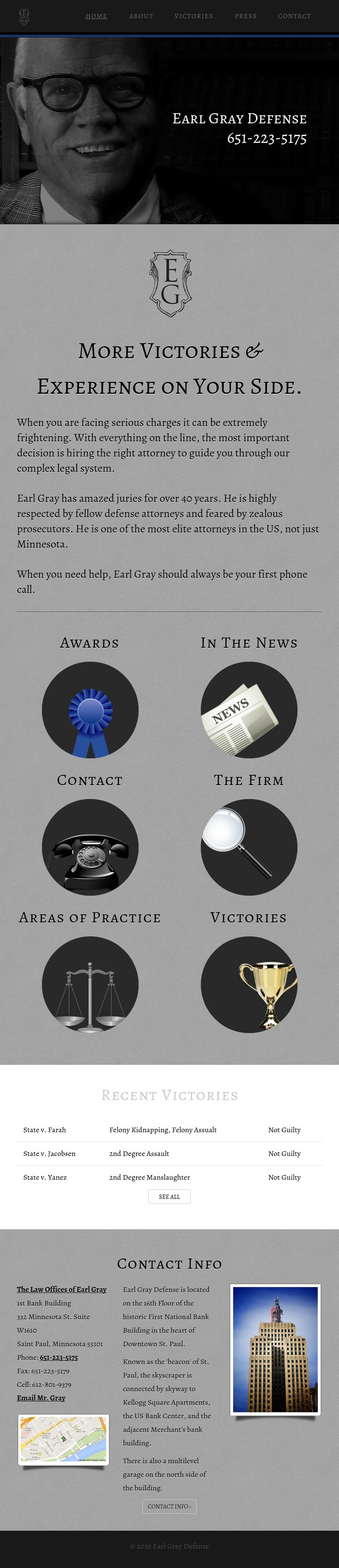Open the Awards ribbon tile

click(x=90, y=710)
